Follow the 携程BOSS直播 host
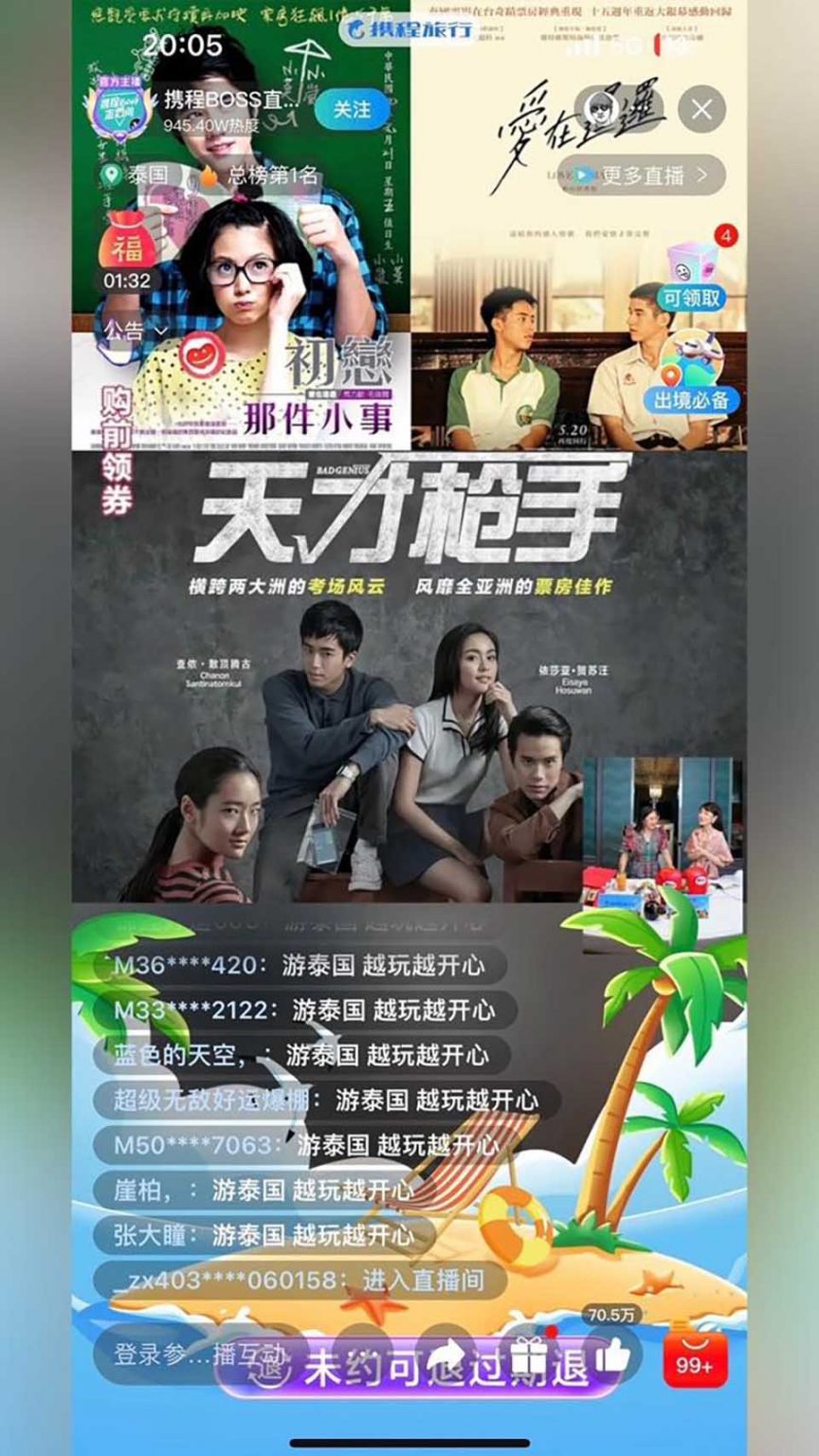The width and height of the screenshot is (819, 1456). (351, 110)
